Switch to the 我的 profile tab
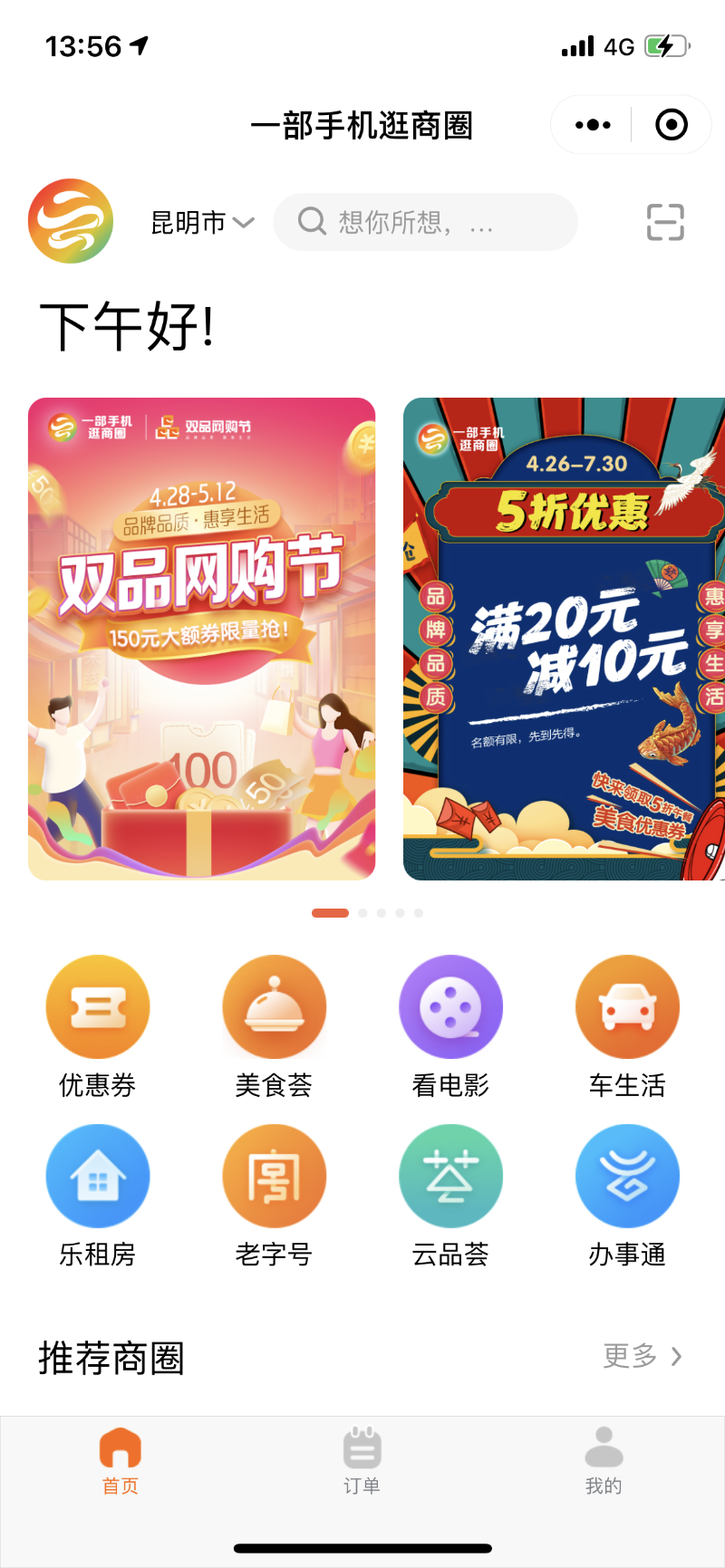Screen dimensions: 725x1568 [x=604, y=1460]
